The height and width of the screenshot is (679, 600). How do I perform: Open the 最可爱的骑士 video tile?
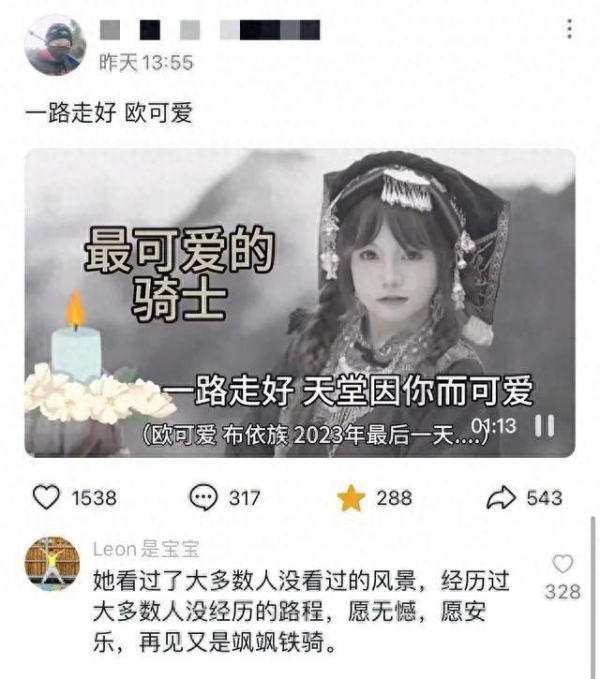coord(300,300)
